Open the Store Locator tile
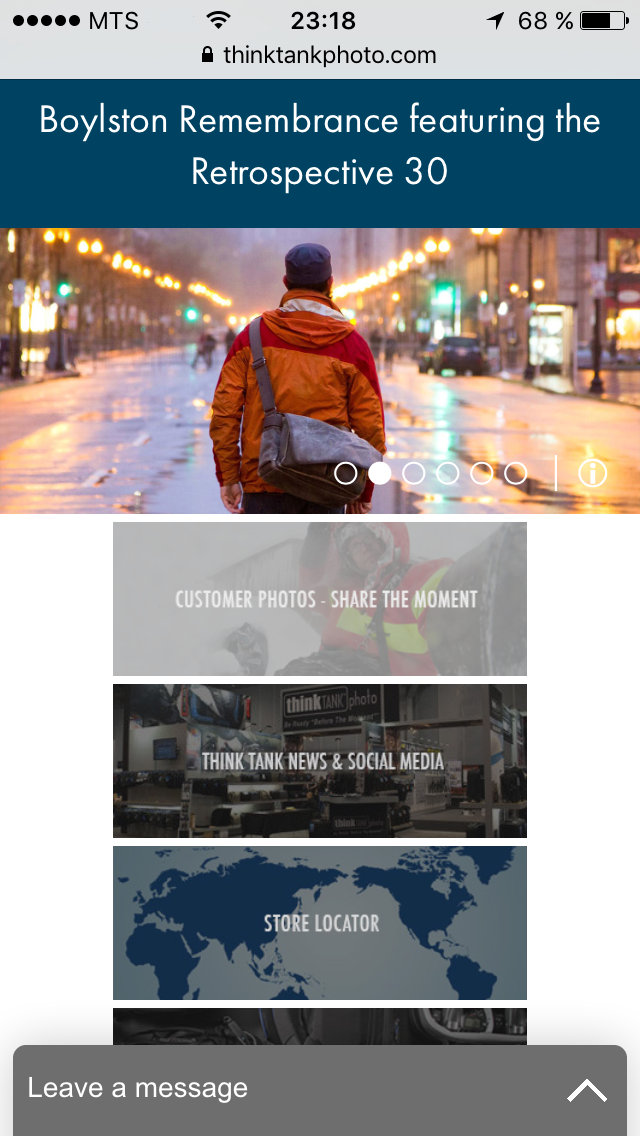Viewport: 640px width, 1136px height. click(320, 922)
